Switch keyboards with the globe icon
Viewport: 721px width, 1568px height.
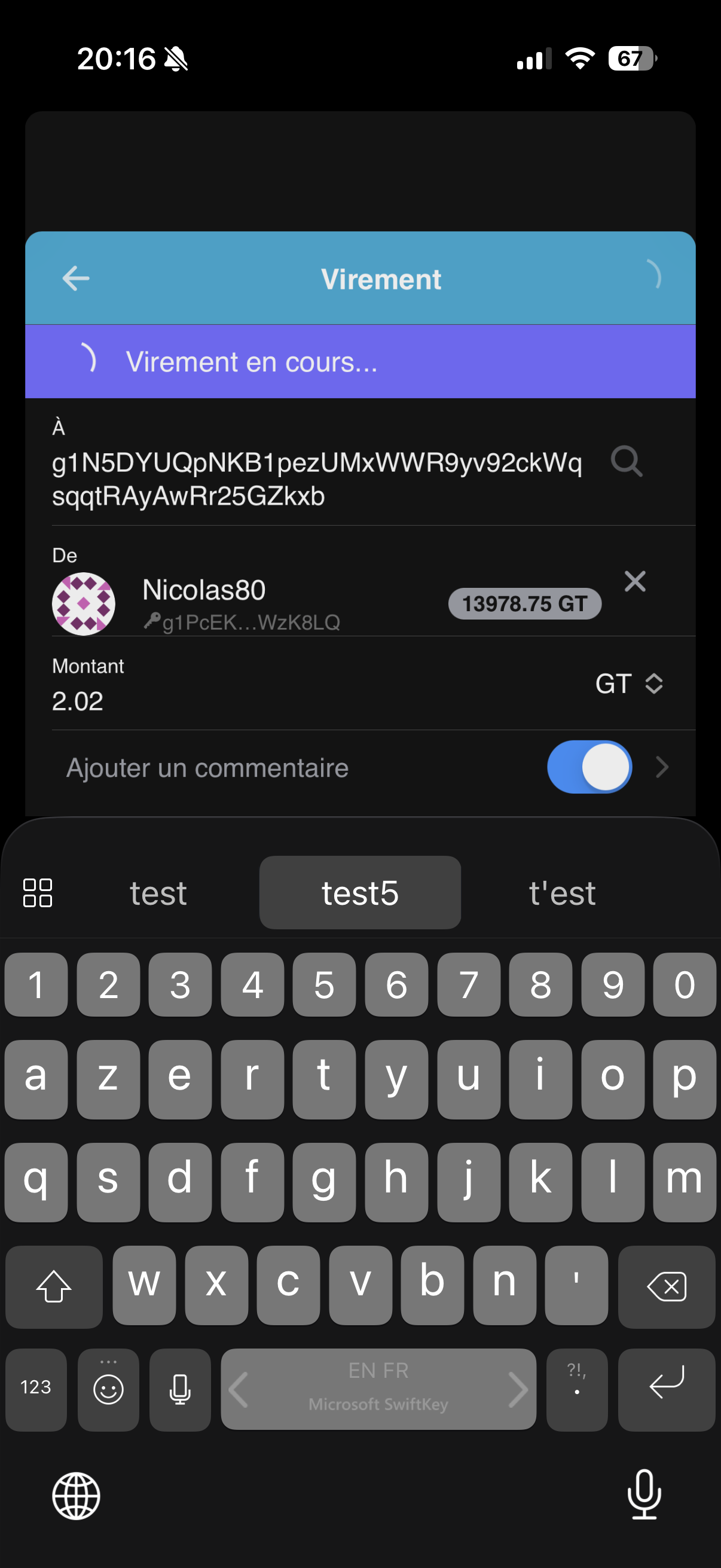tap(76, 1495)
